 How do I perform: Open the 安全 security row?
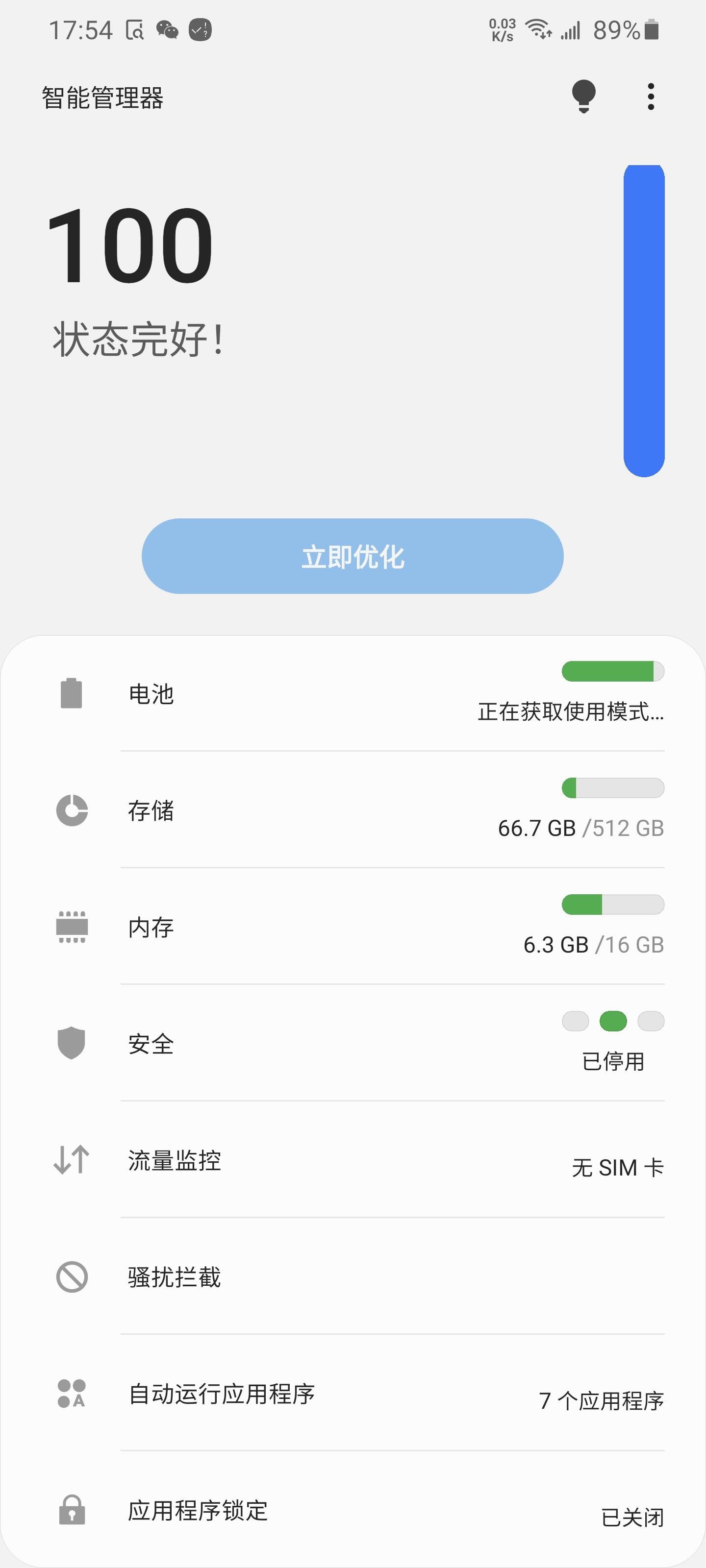[353, 1044]
